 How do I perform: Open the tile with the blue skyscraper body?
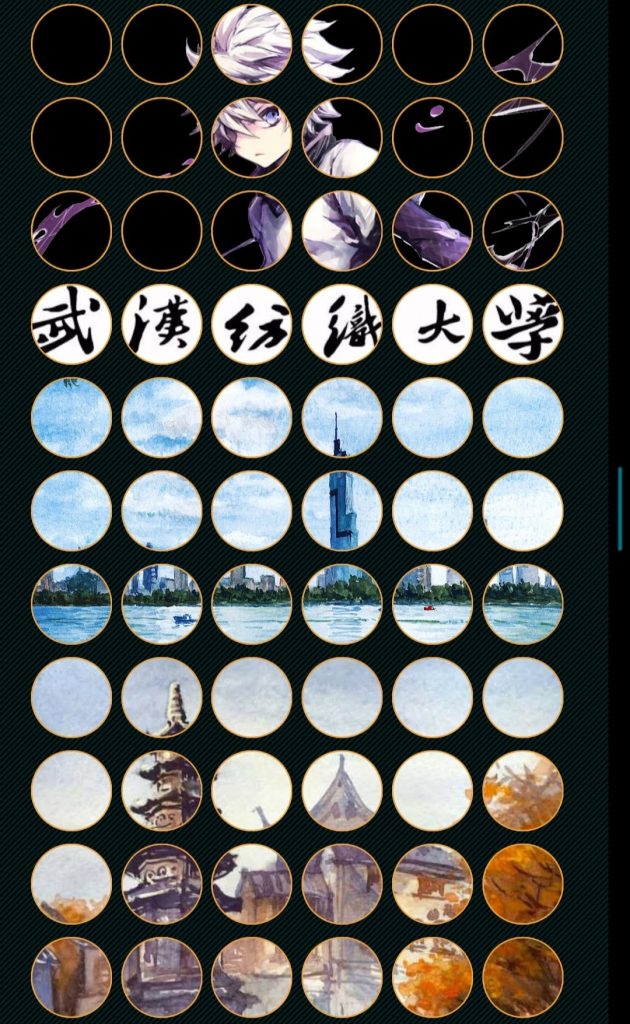point(342,511)
